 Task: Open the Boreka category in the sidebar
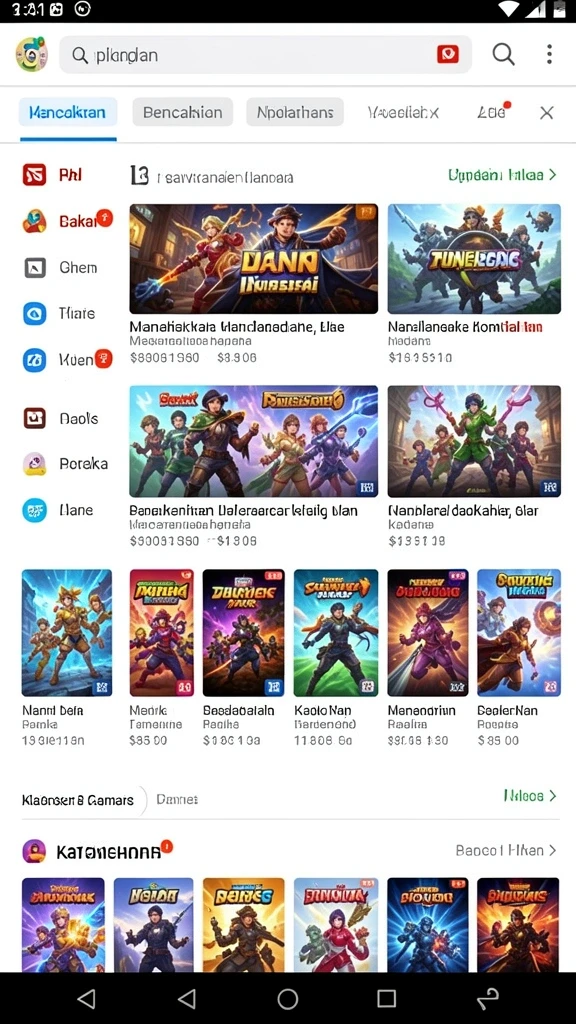[x=65, y=464]
